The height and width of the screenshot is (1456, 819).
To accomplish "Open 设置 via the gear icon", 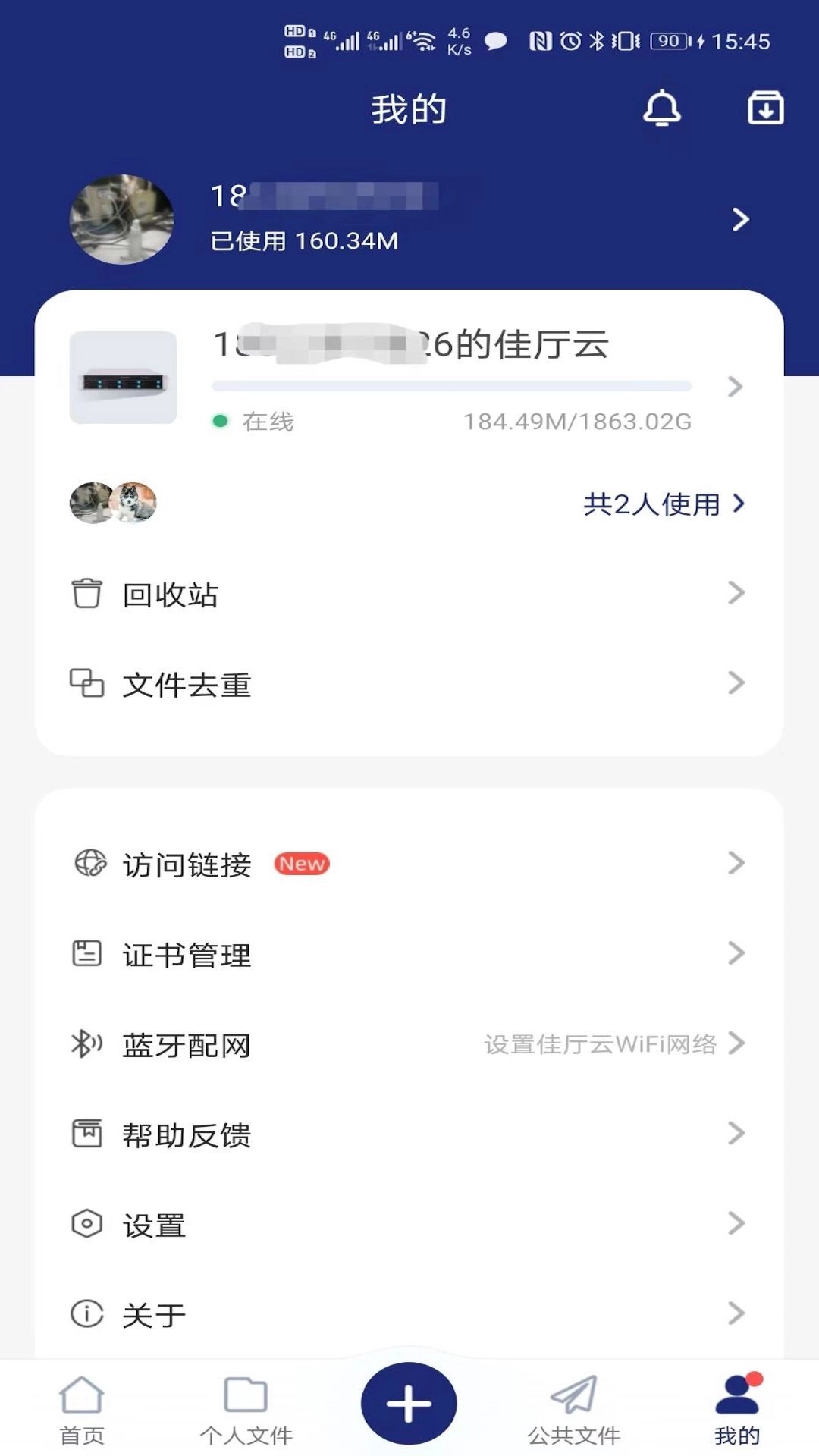I will pos(86,1223).
